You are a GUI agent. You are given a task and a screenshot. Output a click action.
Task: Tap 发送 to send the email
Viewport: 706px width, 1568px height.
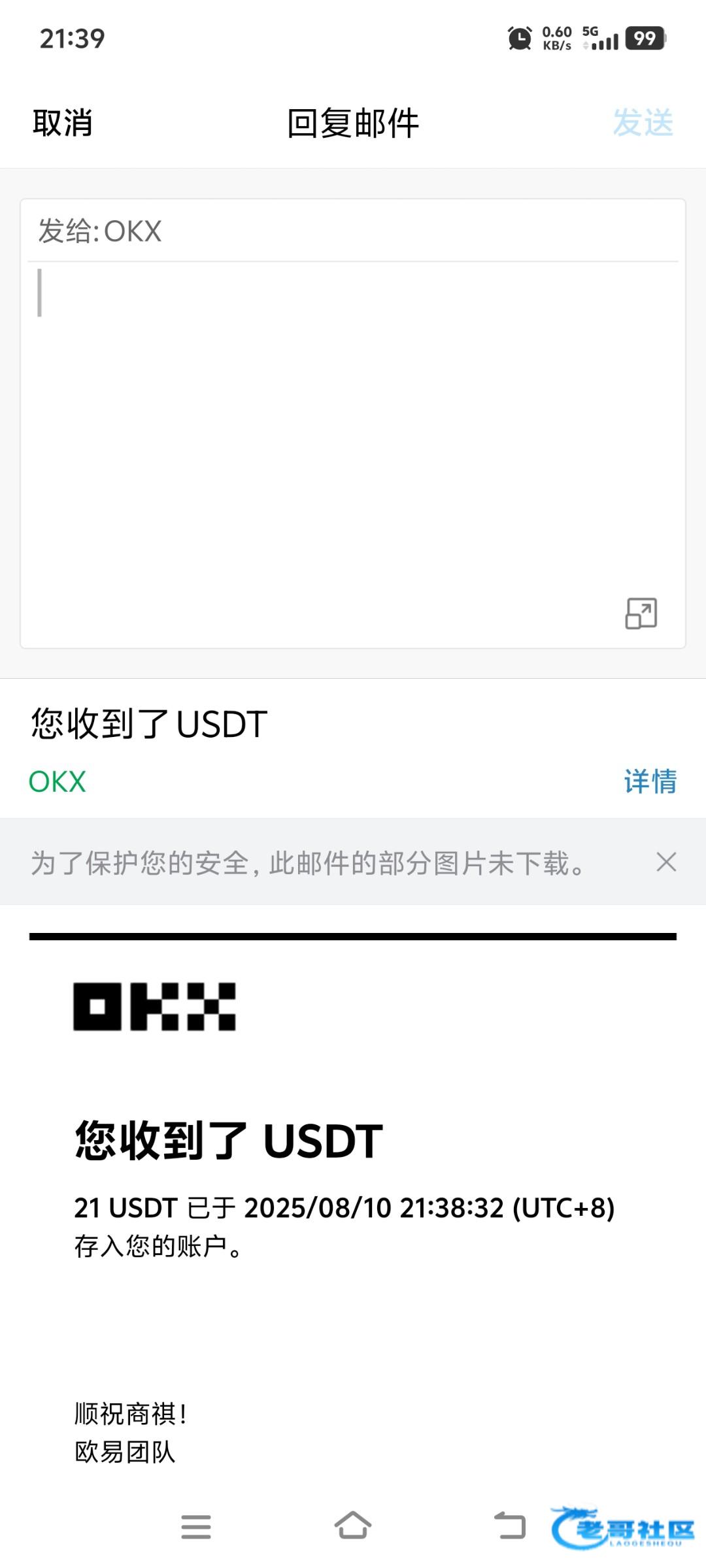click(x=643, y=123)
